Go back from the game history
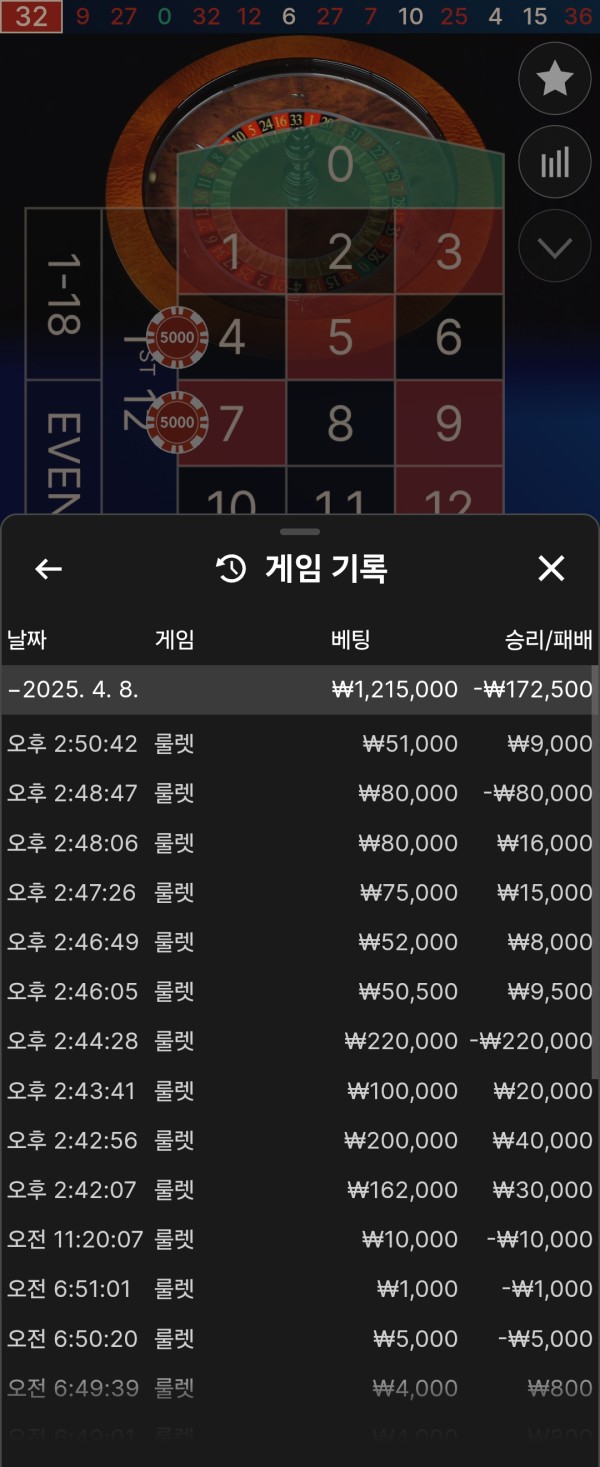The image size is (600, 1467). [x=48, y=569]
